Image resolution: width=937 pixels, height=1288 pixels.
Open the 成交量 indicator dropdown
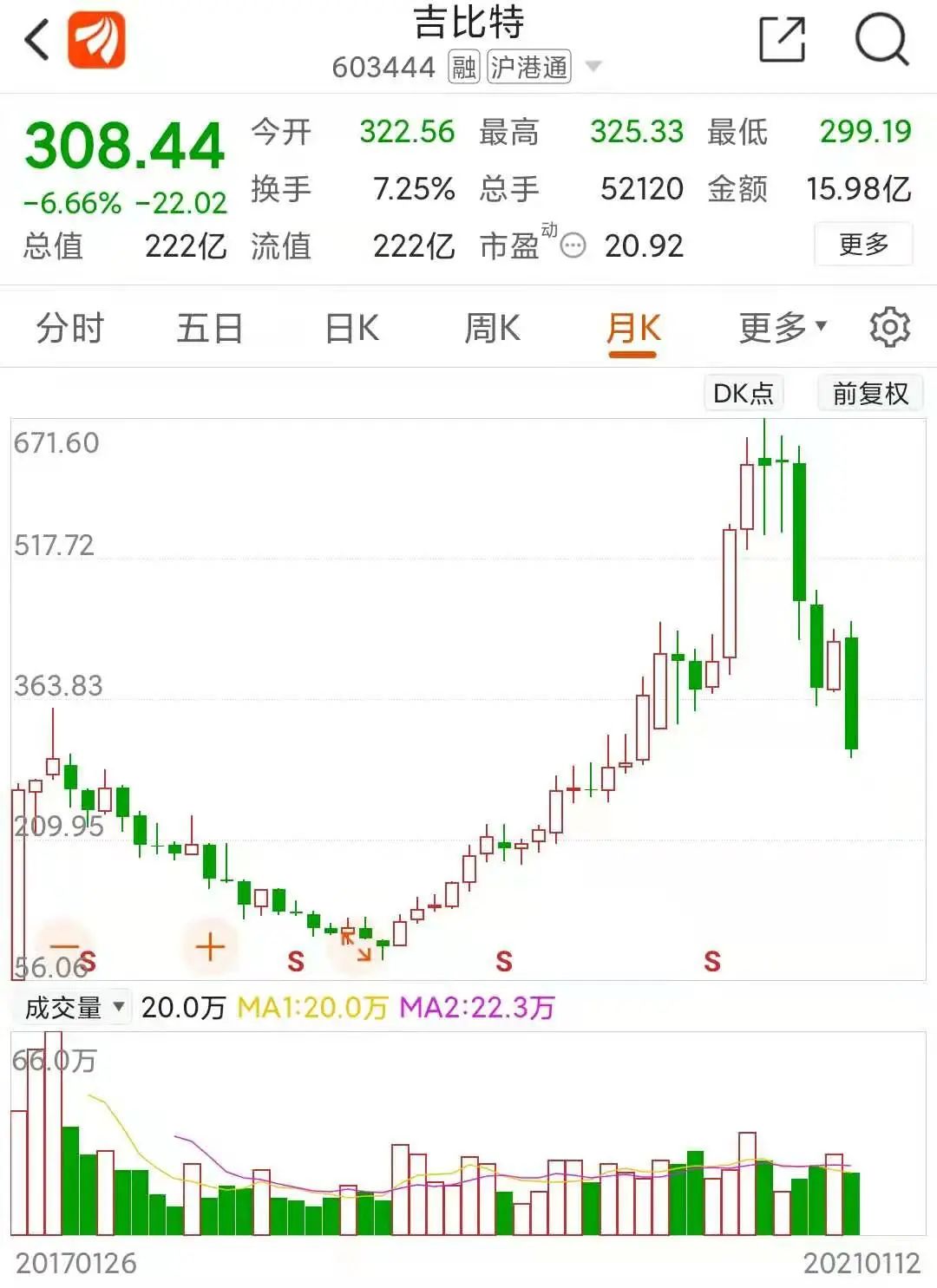click(x=74, y=1008)
